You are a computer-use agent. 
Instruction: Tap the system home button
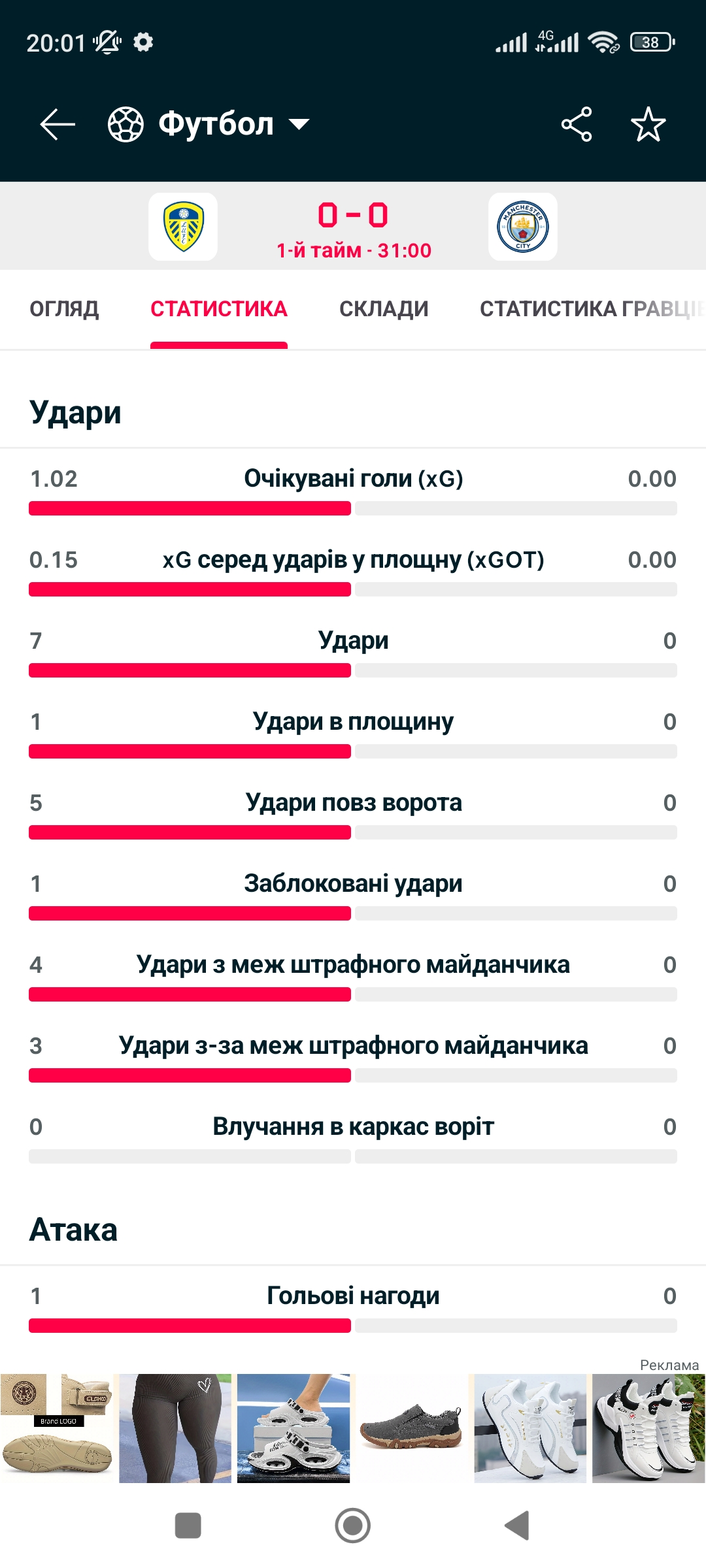(353, 1526)
